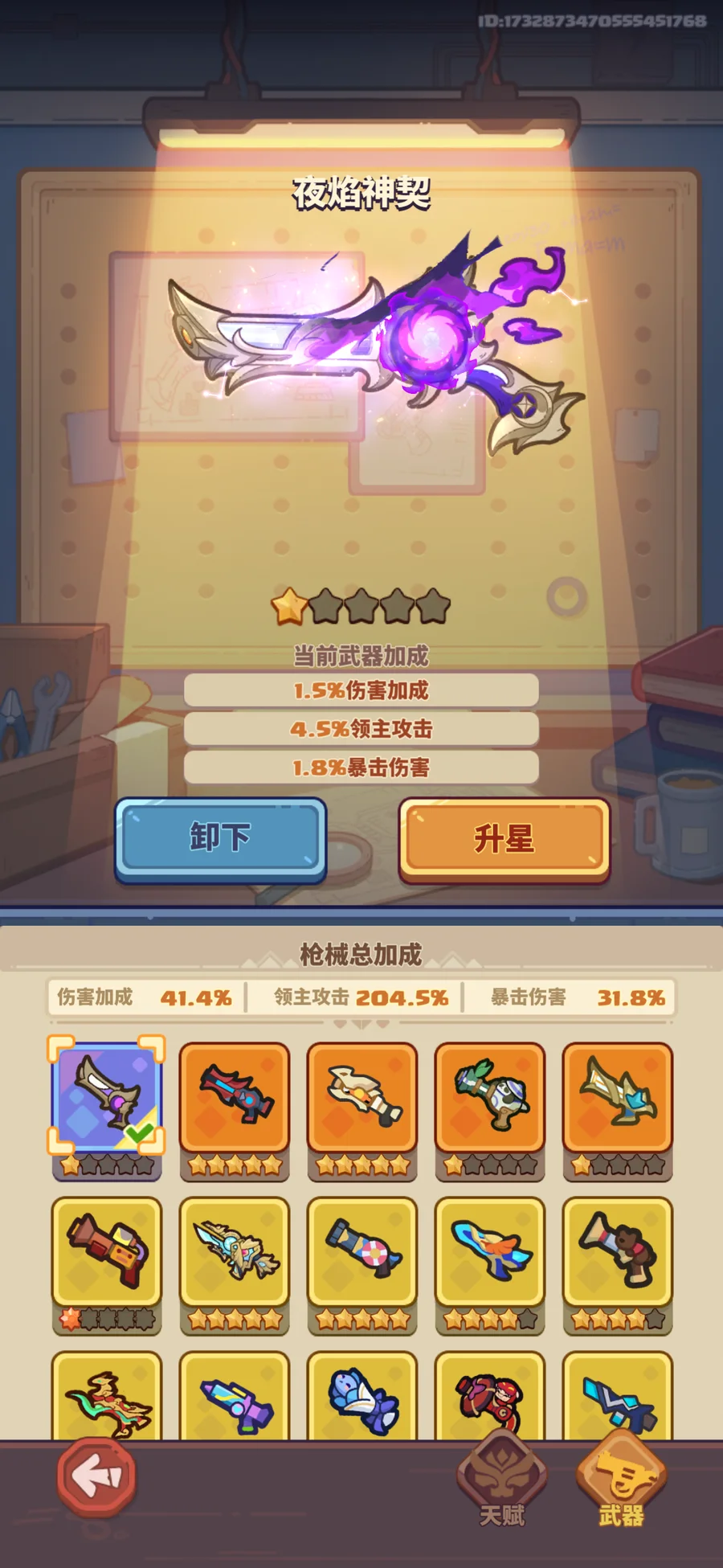Go back with the red arrow button
The width and height of the screenshot is (723, 1568).
pyautogui.click(x=96, y=1476)
